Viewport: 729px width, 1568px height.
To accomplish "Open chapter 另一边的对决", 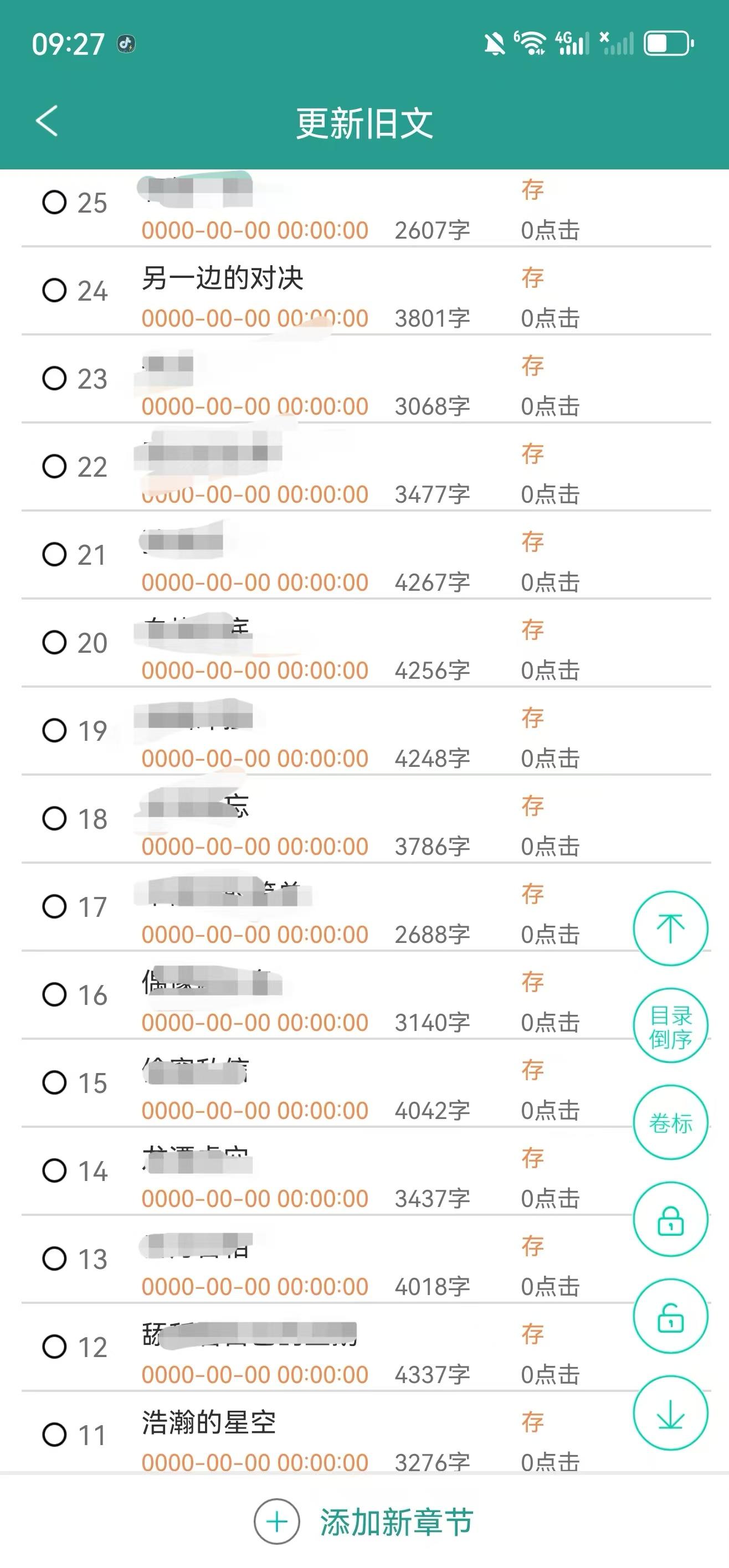I will (223, 279).
